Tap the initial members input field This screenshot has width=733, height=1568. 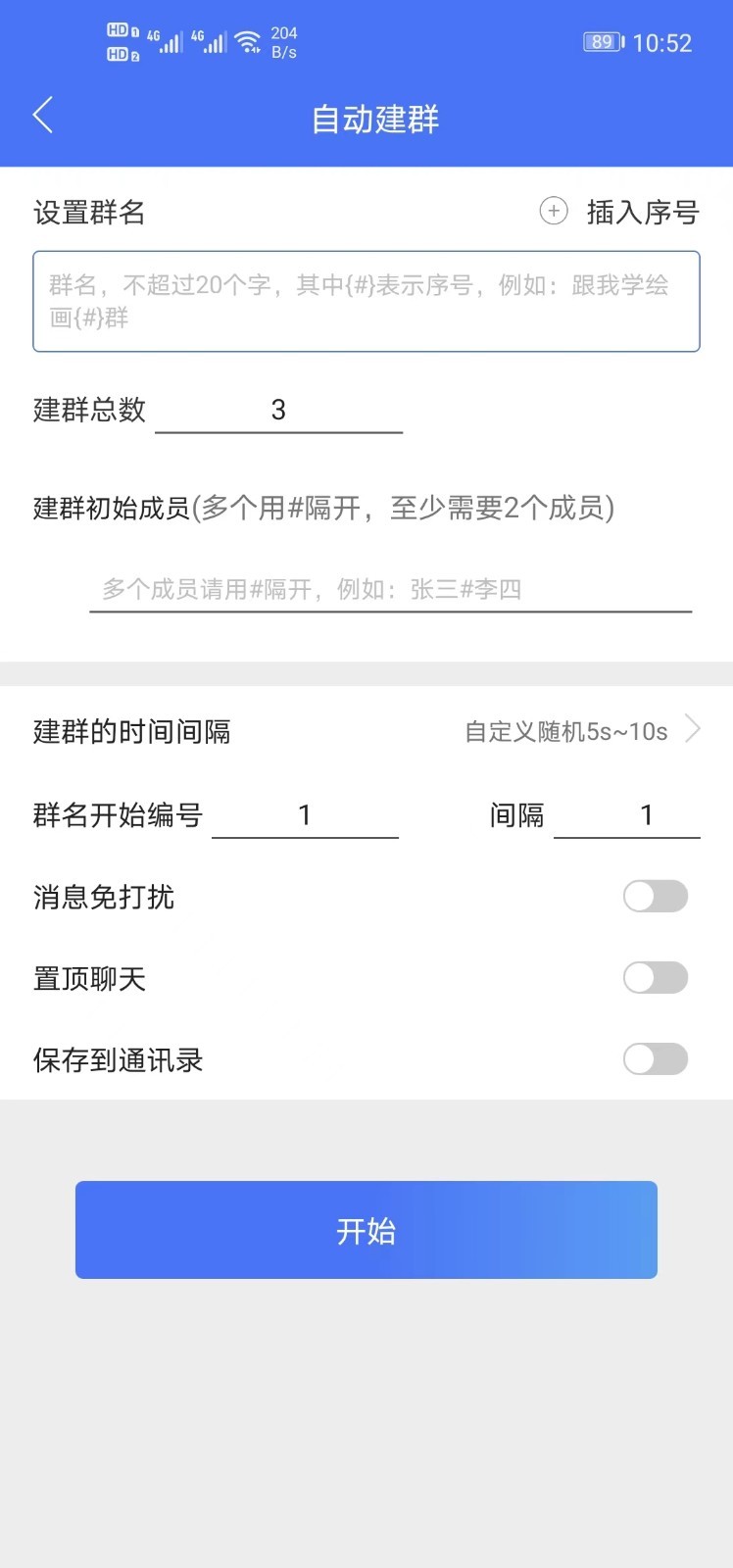pyautogui.click(x=391, y=589)
